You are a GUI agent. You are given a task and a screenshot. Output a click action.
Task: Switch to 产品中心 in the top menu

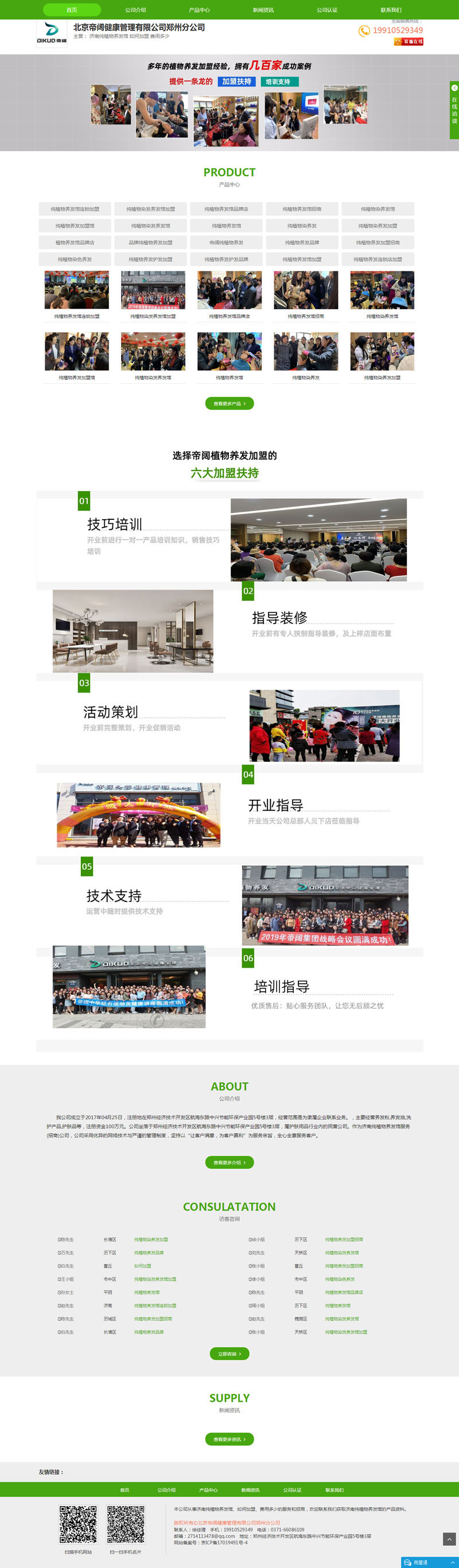(199, 10)
